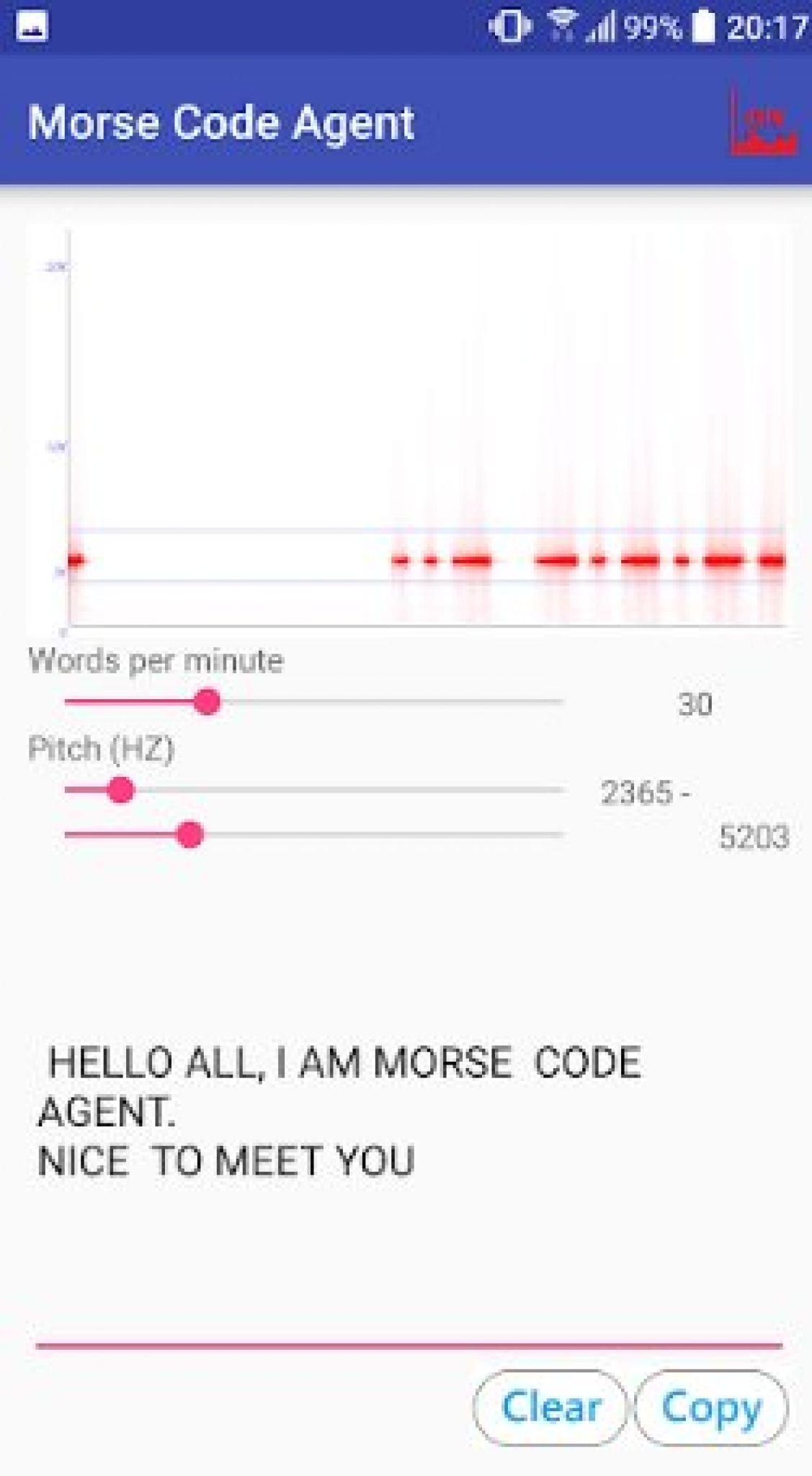Tap the pitch value 5203
Image resolution: width=812 pixels, height=1476 pixels.
coord(755,838)
